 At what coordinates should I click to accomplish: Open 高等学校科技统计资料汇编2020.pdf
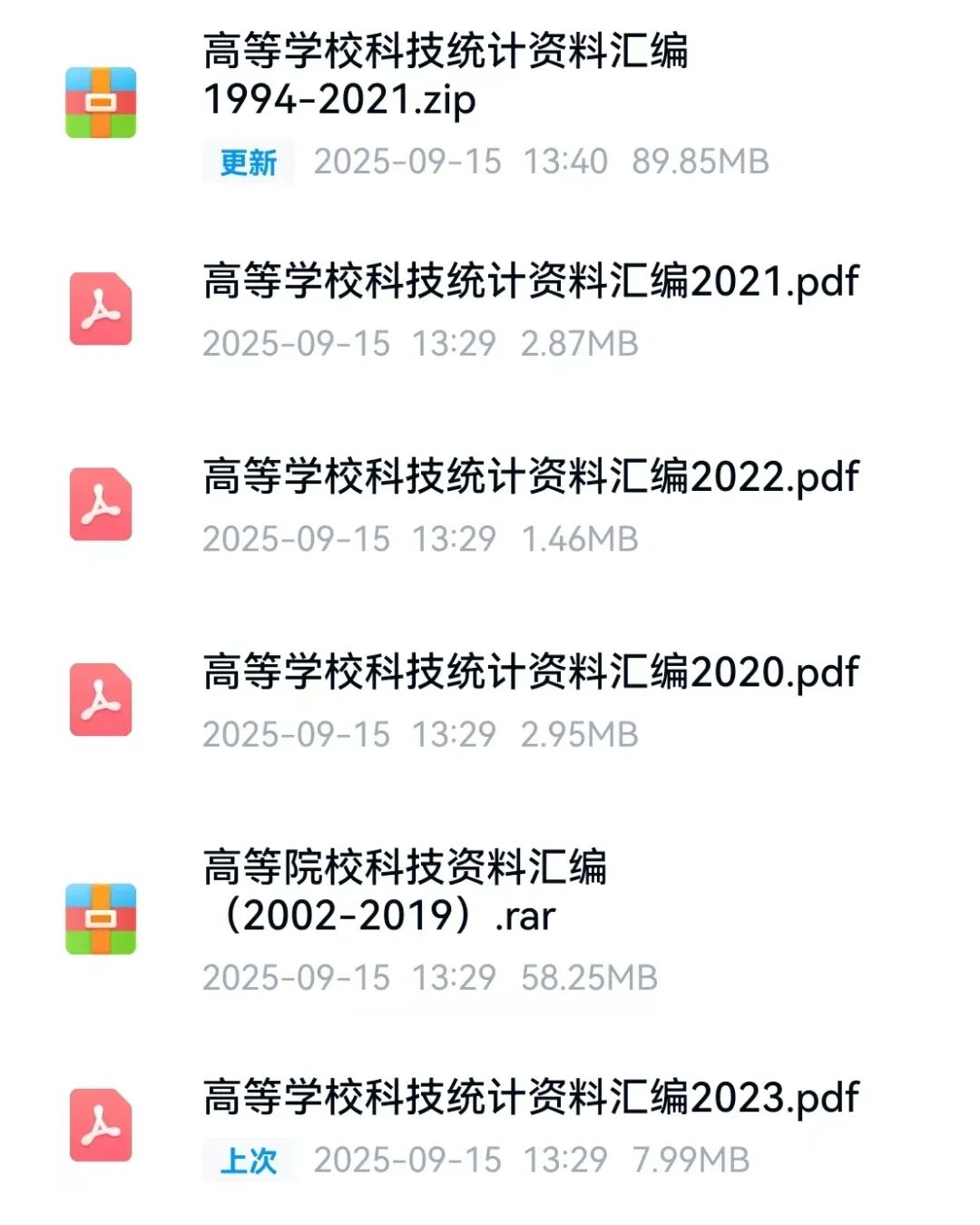pyautogui.click(x=530, y=671)
